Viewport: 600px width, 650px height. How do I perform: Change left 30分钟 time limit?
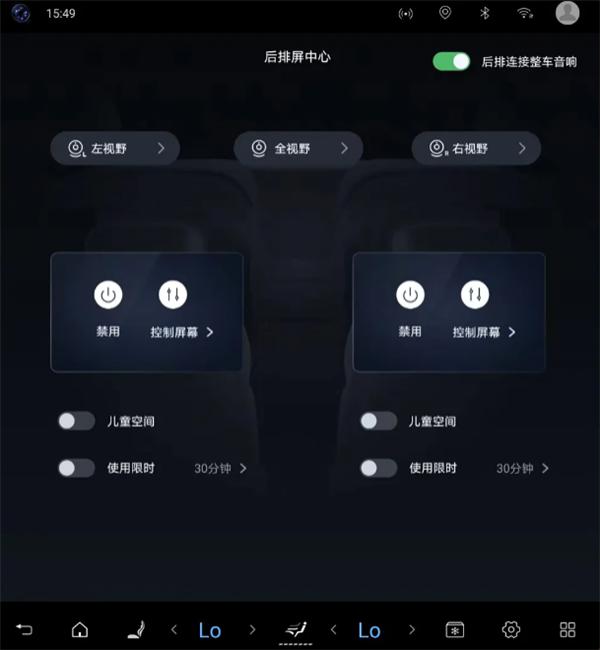coord(220,468)
